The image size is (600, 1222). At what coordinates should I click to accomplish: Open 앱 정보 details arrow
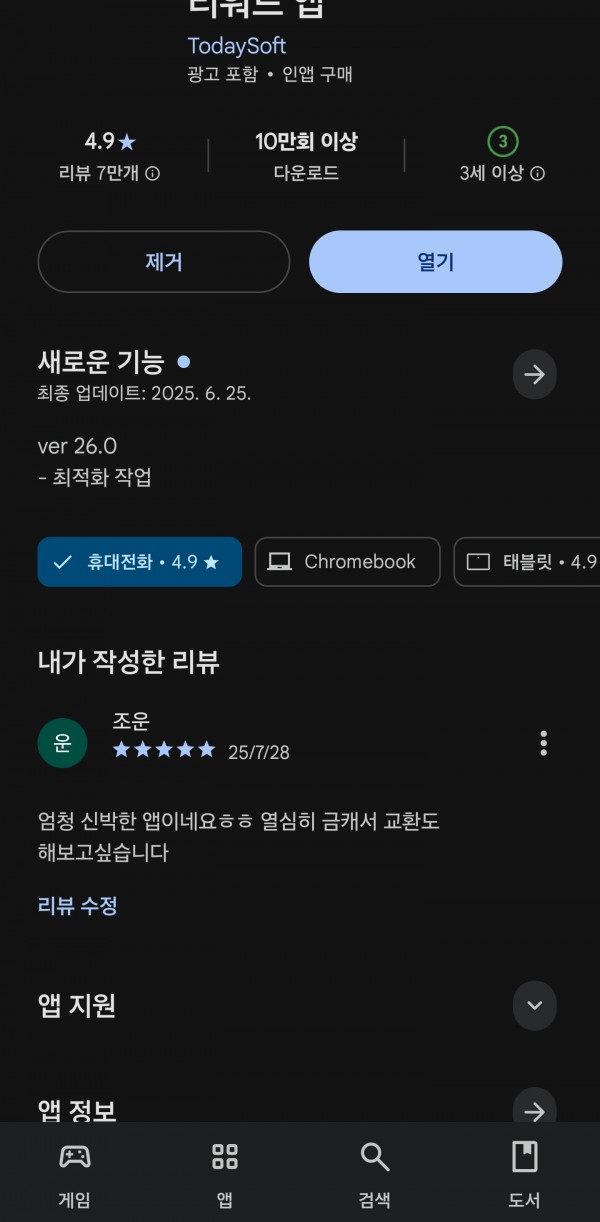pos(534,1110)
